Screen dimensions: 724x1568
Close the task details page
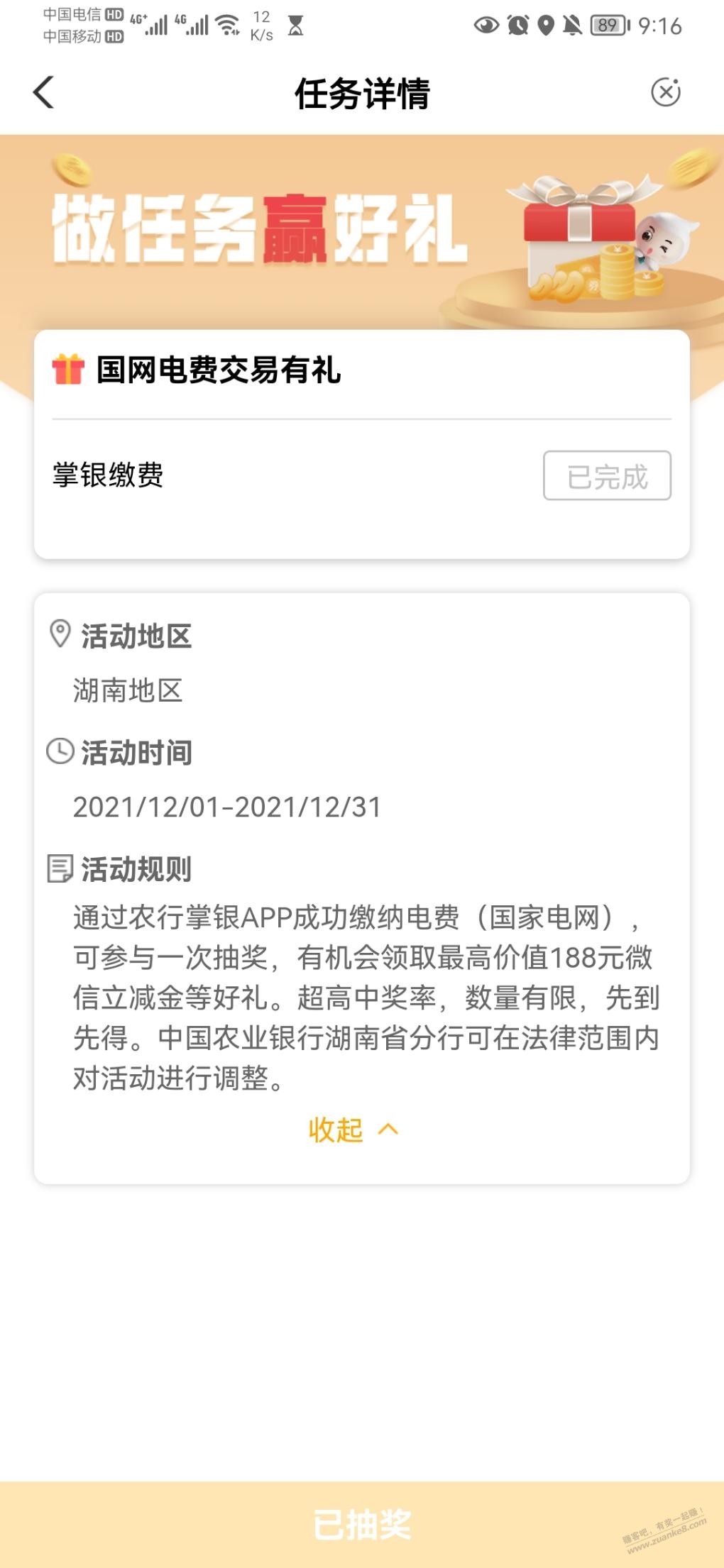[665, 92]
